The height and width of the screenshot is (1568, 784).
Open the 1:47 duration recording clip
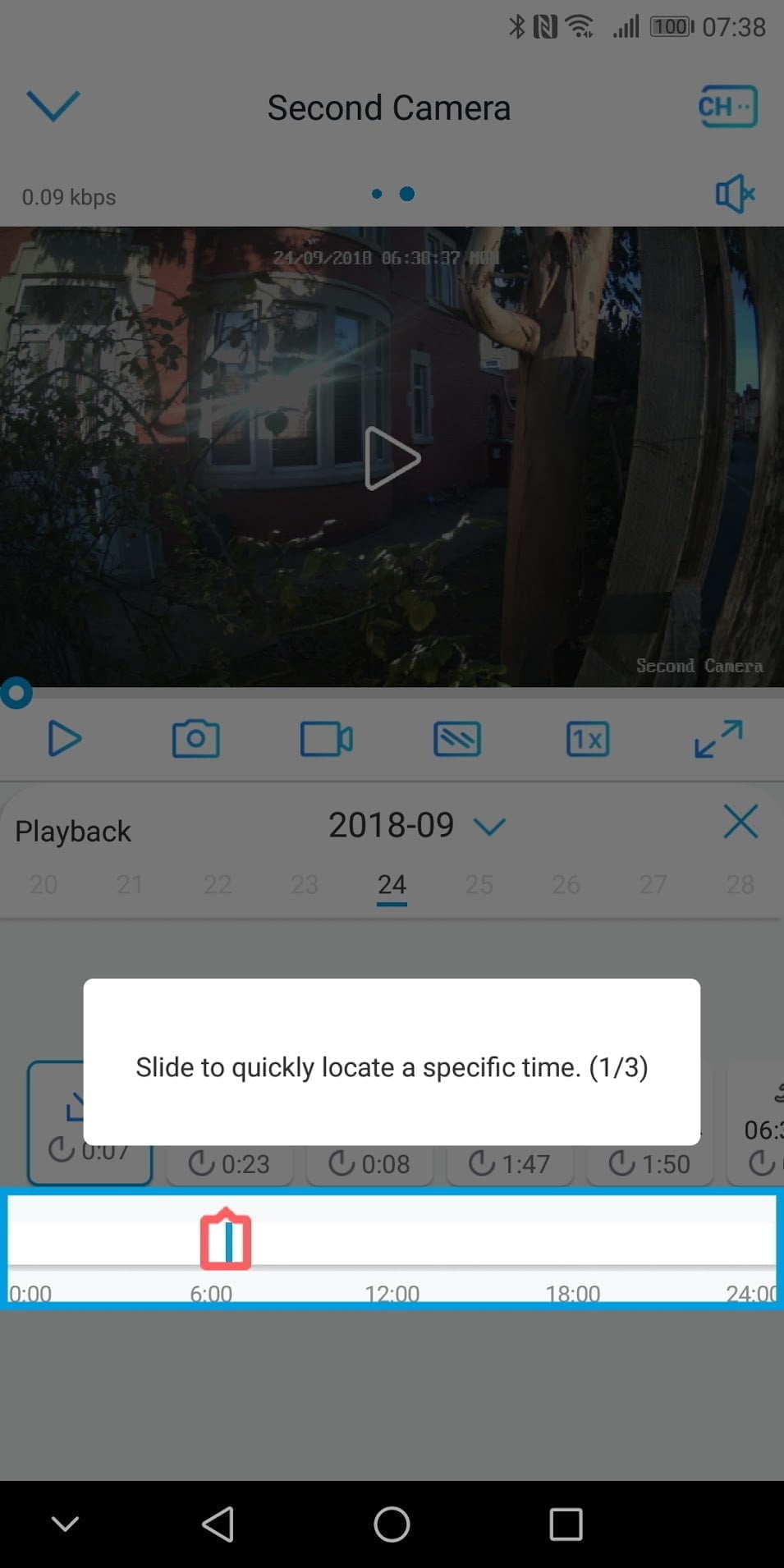(x=509, y=1163)
